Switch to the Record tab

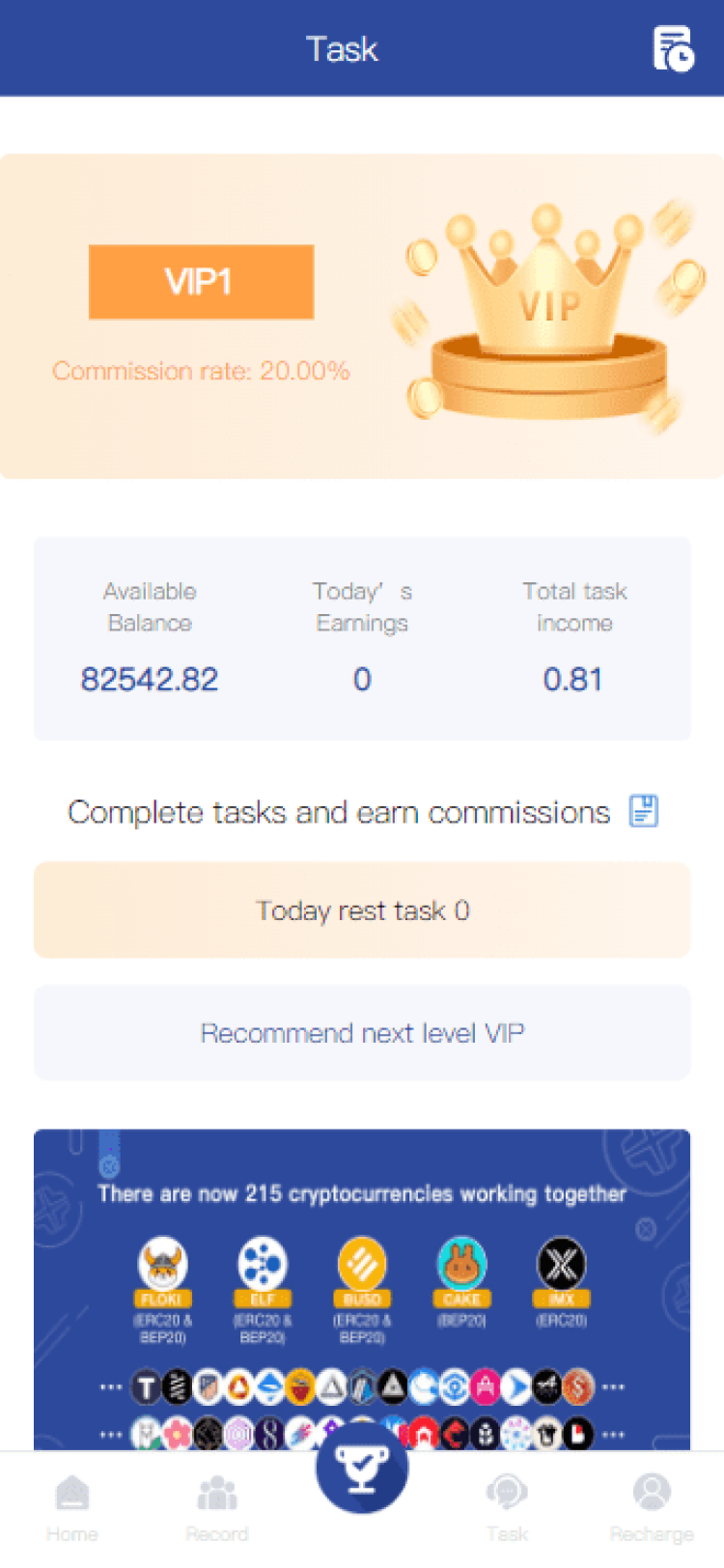[217, 1509]
